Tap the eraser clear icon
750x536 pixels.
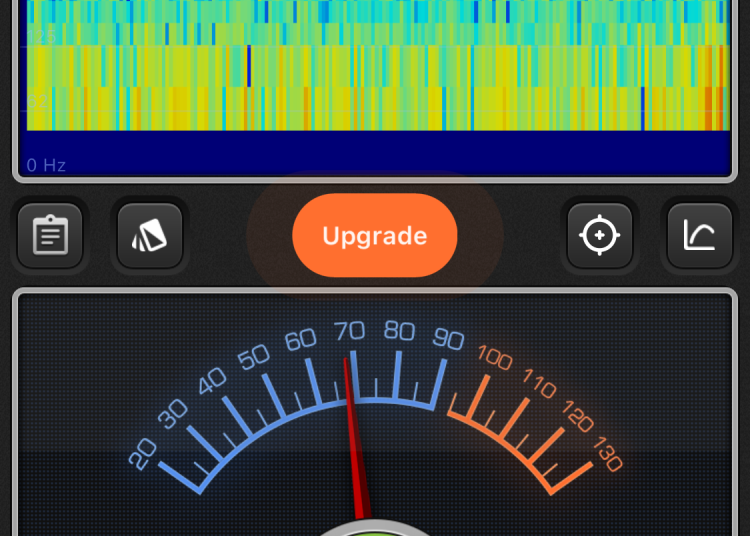coord(150,236)
